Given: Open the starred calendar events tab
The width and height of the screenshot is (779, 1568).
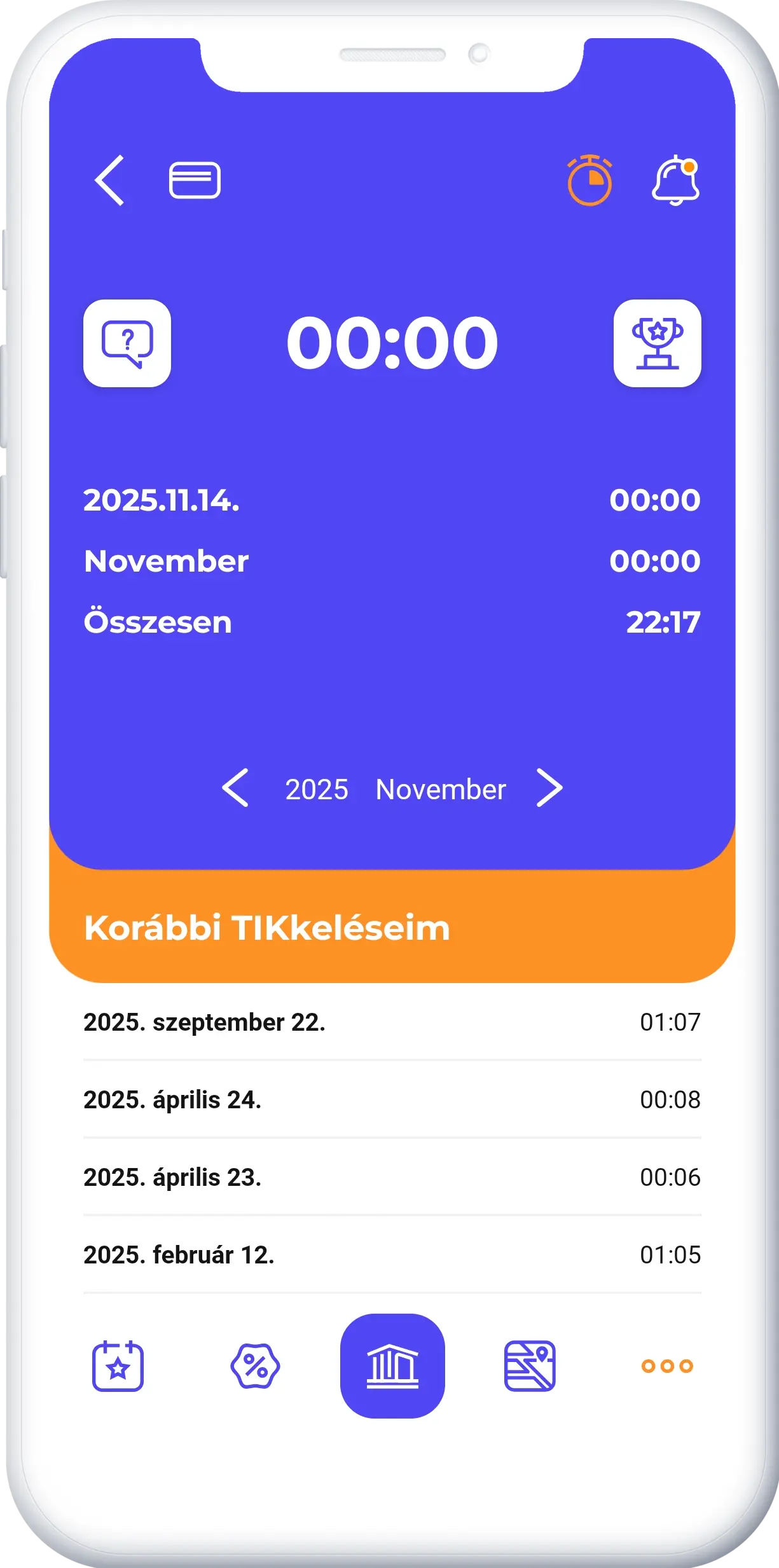Looking at the screenshot, I should (118, 1366).
